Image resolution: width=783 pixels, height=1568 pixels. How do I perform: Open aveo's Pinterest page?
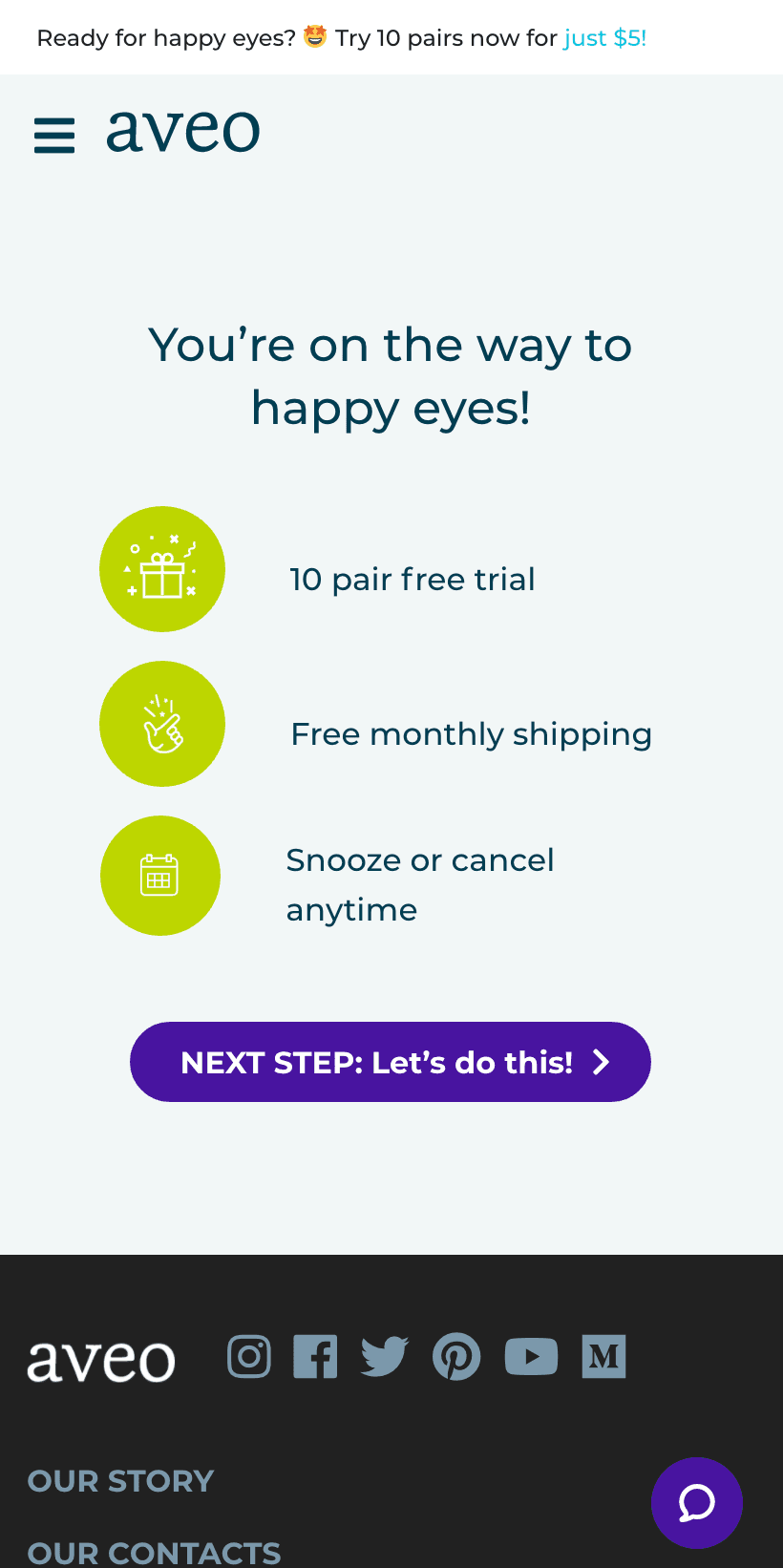click(x=456, y=1356)
